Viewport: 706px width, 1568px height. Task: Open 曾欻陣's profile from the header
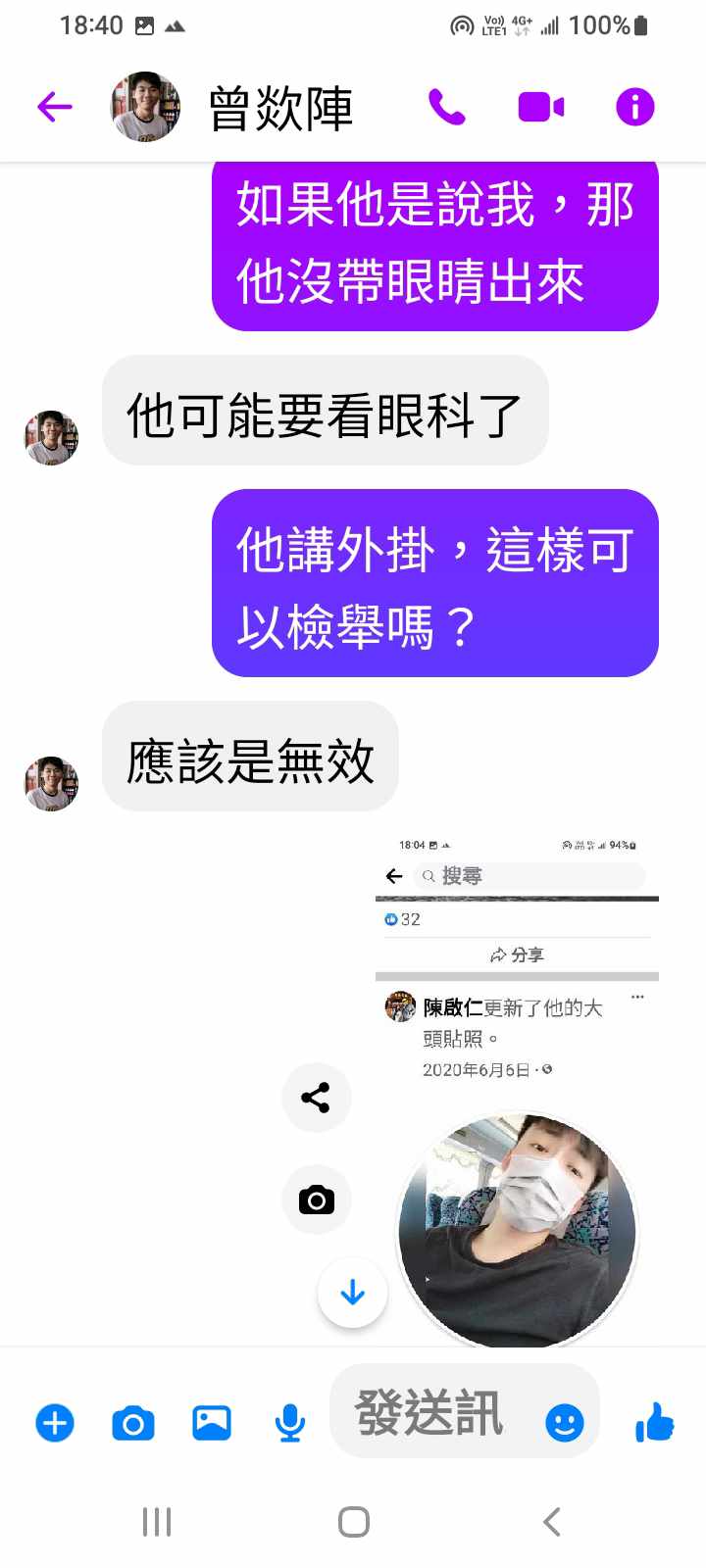click(x=279, y=107)
